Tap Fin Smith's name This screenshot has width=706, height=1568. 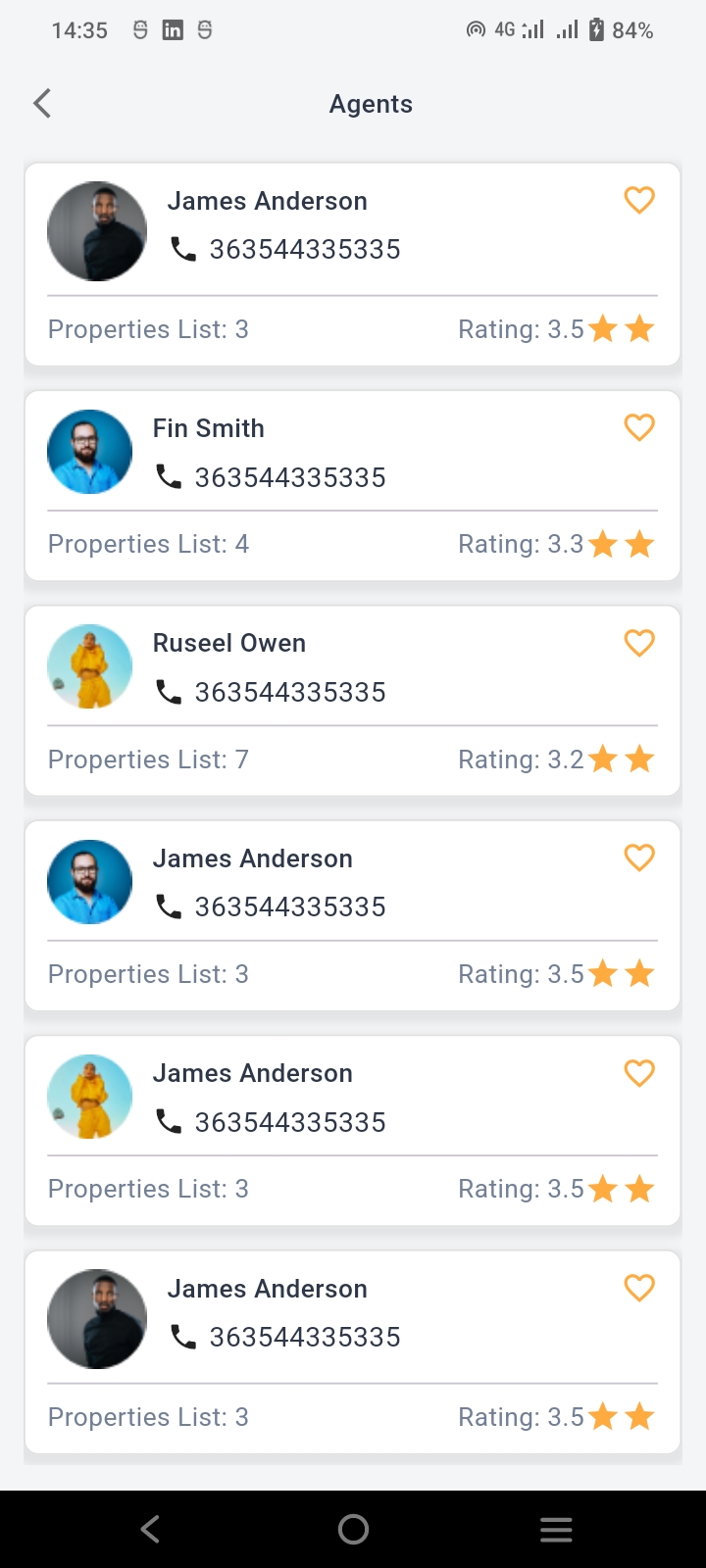(x=208, y=428)
